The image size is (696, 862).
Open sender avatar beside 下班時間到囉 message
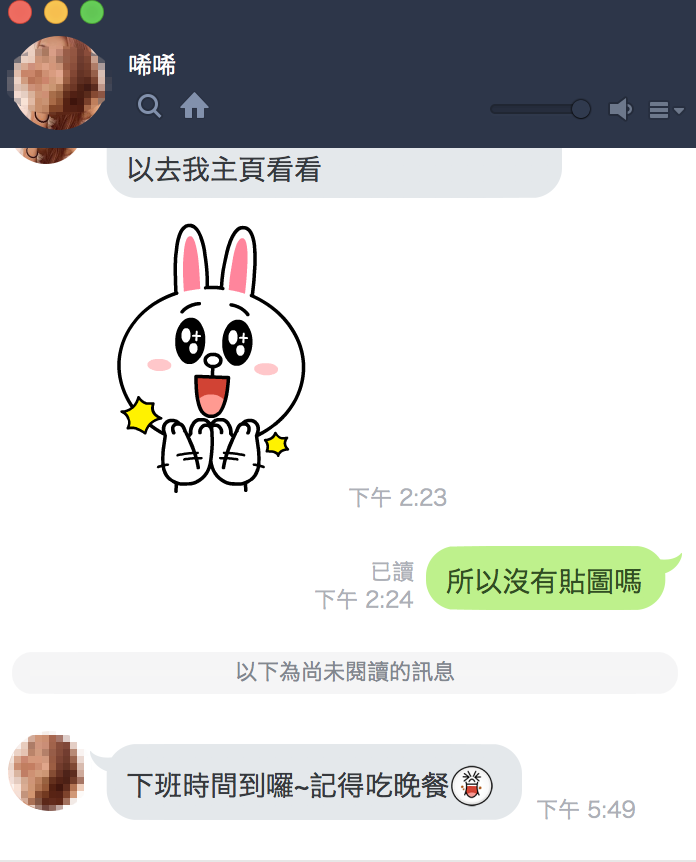click(45, 772)
